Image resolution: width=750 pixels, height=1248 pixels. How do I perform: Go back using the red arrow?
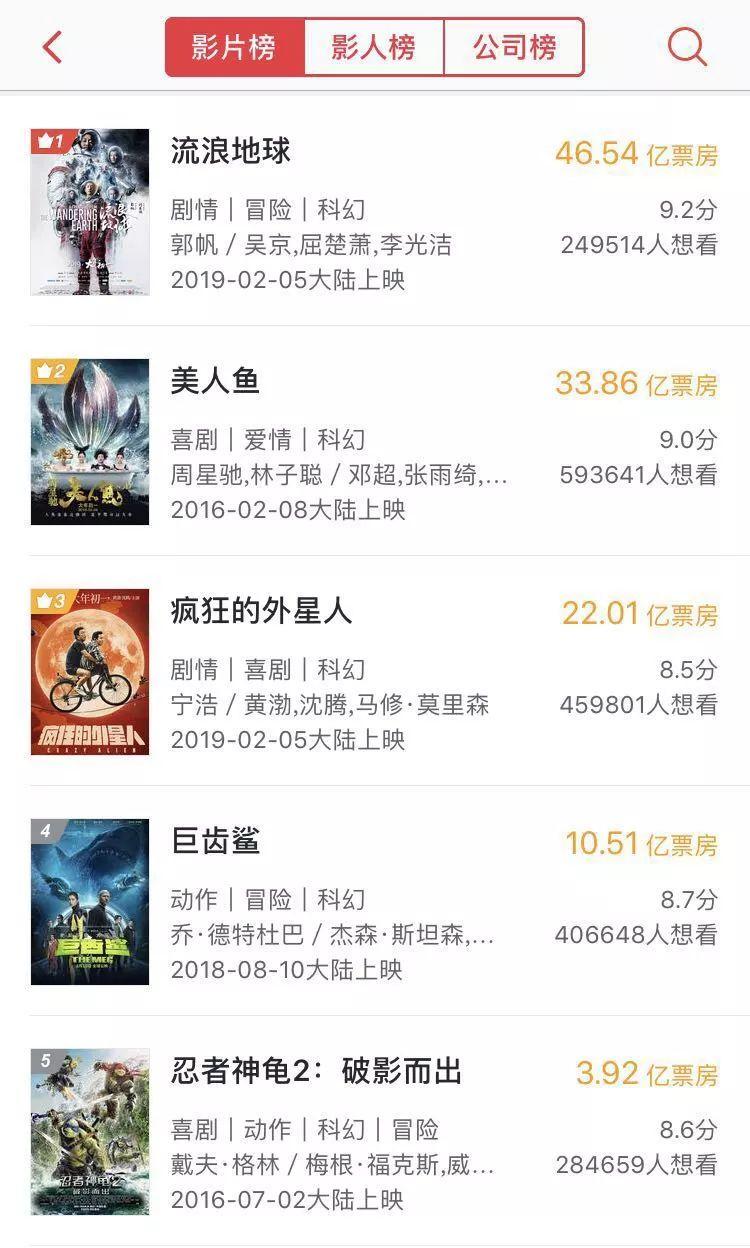(52, 47)
